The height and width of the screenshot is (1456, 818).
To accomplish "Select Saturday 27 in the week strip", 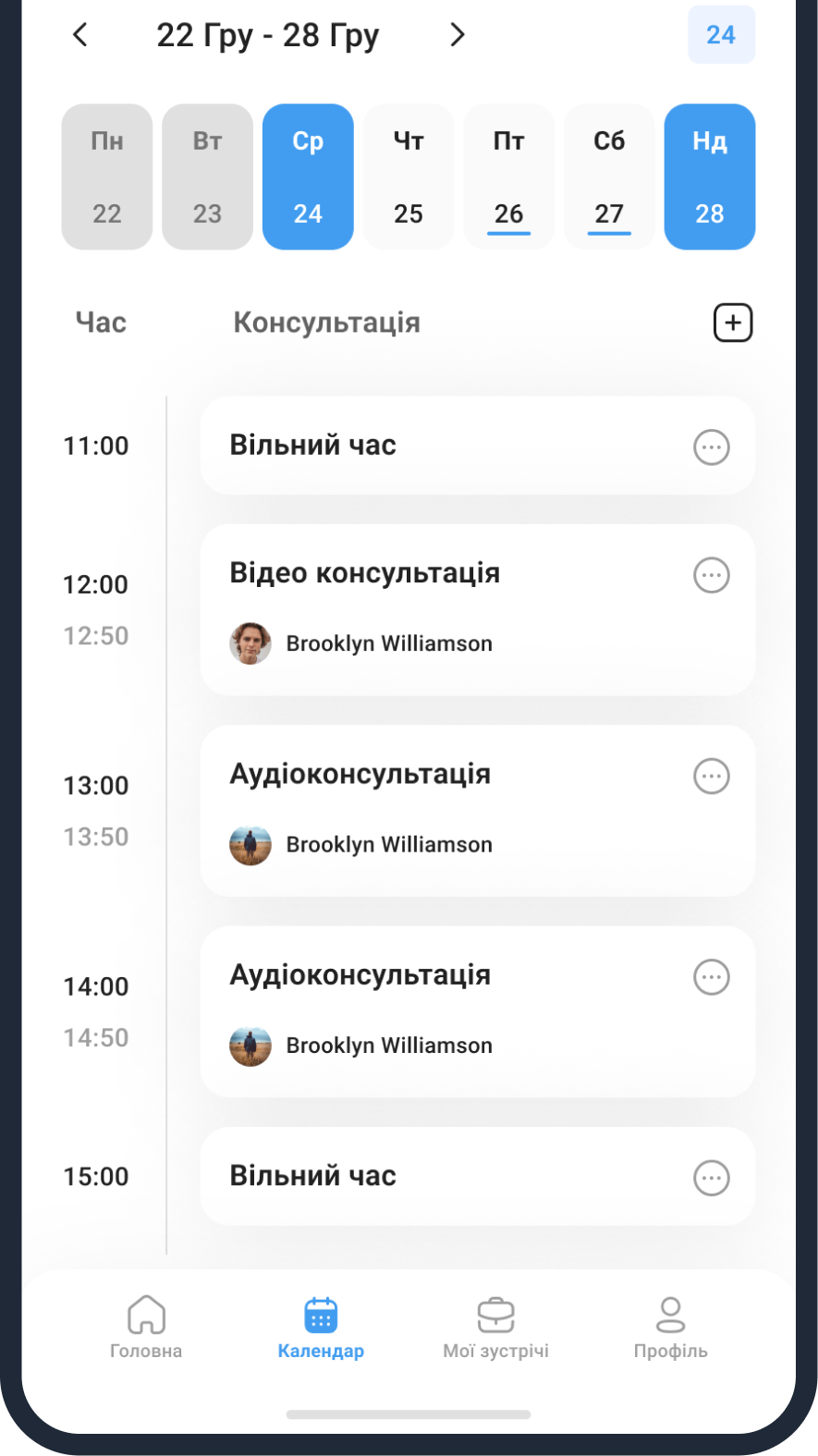I will [x=609, y=177].
